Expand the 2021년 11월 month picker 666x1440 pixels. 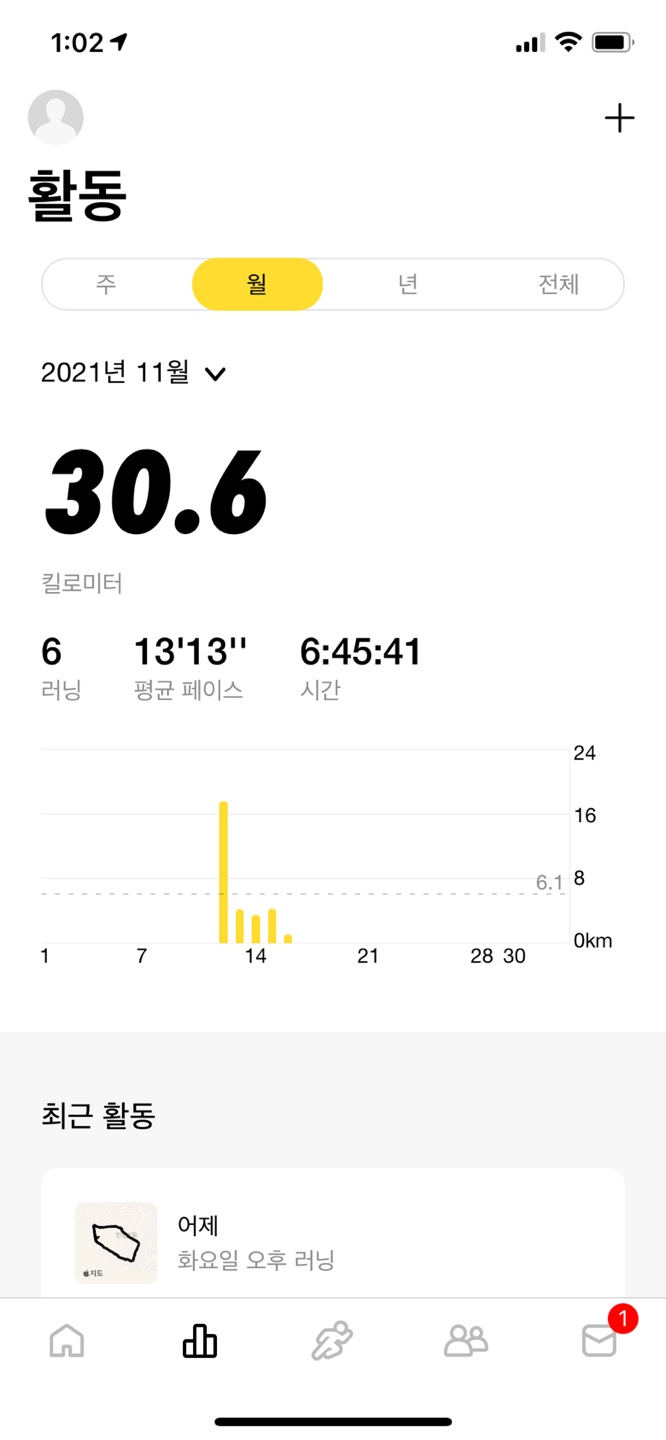pyautogui.click(x=134, y=373)
